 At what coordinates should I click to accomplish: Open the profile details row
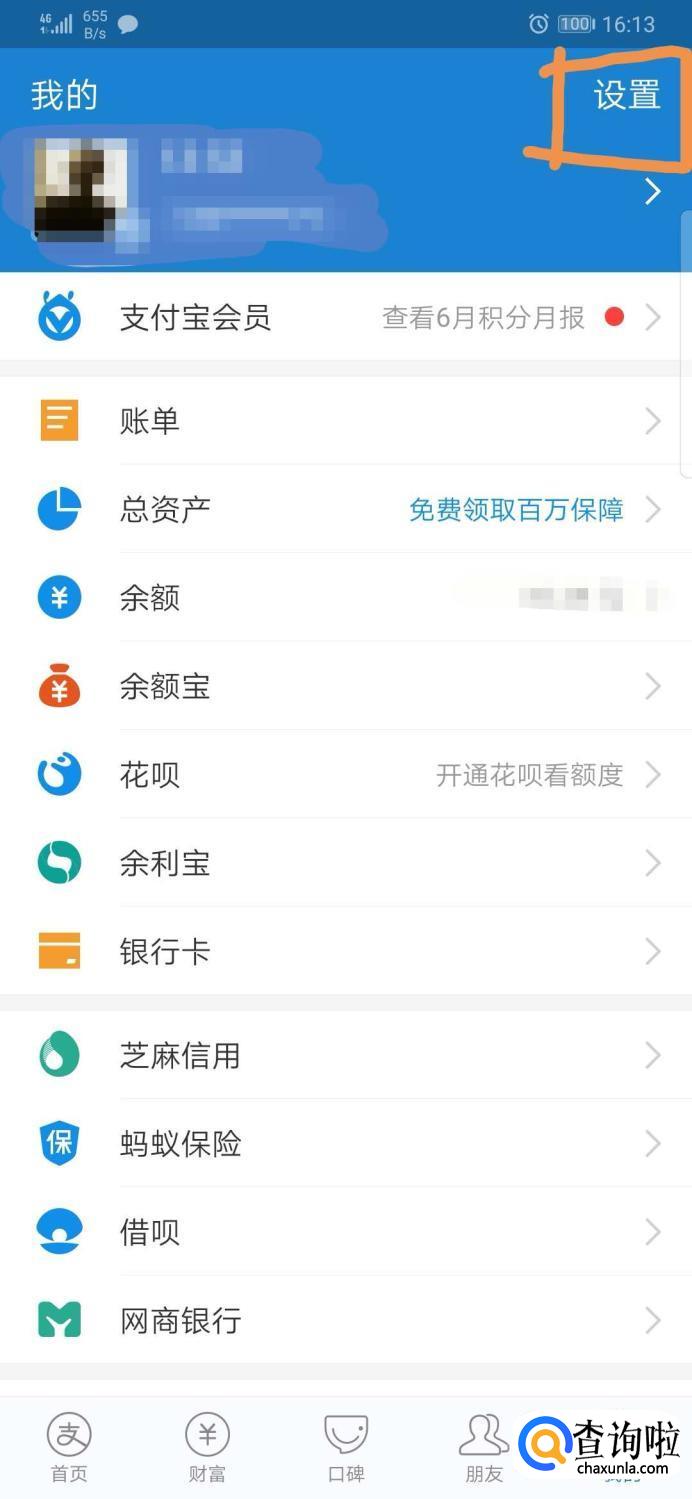click(x=345, y=192)
